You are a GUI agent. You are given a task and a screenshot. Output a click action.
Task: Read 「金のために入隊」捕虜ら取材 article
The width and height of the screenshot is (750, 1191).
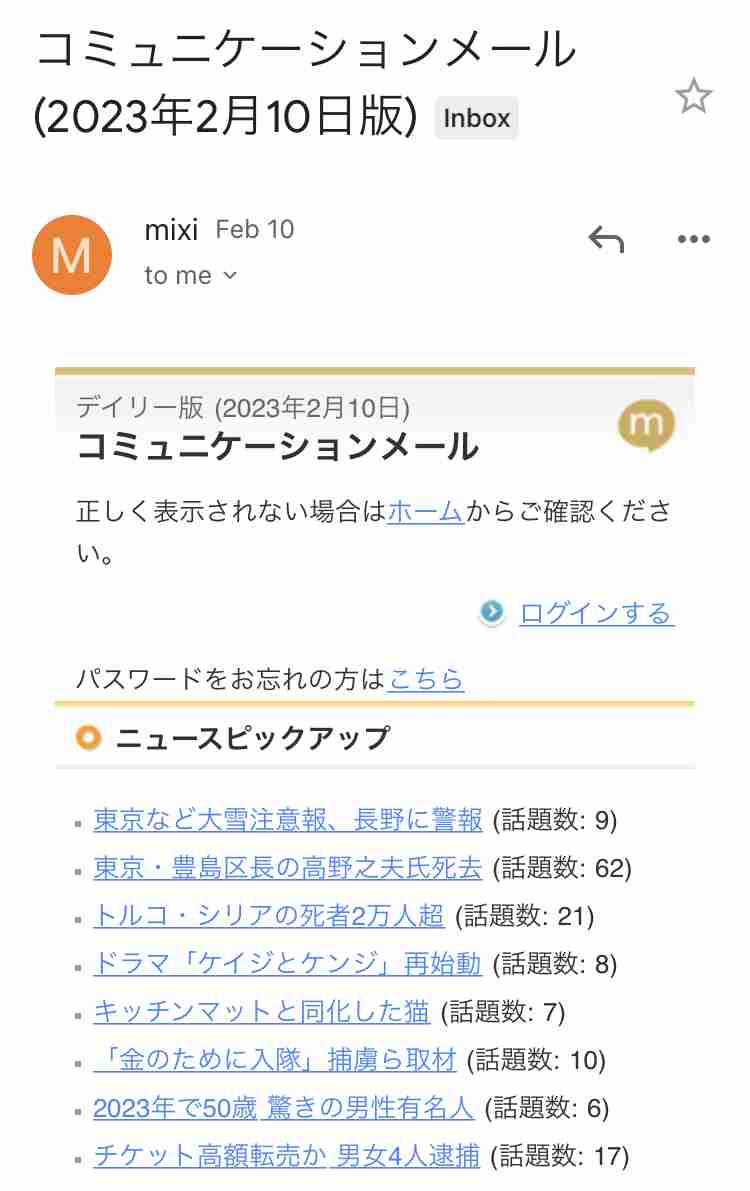[x=275, y=1060]
